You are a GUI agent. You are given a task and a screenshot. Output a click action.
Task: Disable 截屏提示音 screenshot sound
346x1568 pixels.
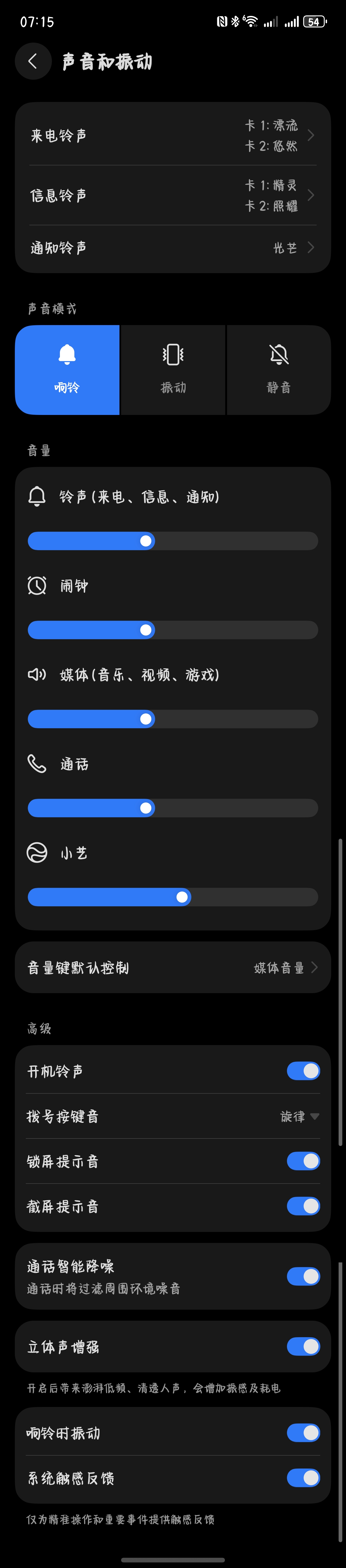coord(303,1206)
